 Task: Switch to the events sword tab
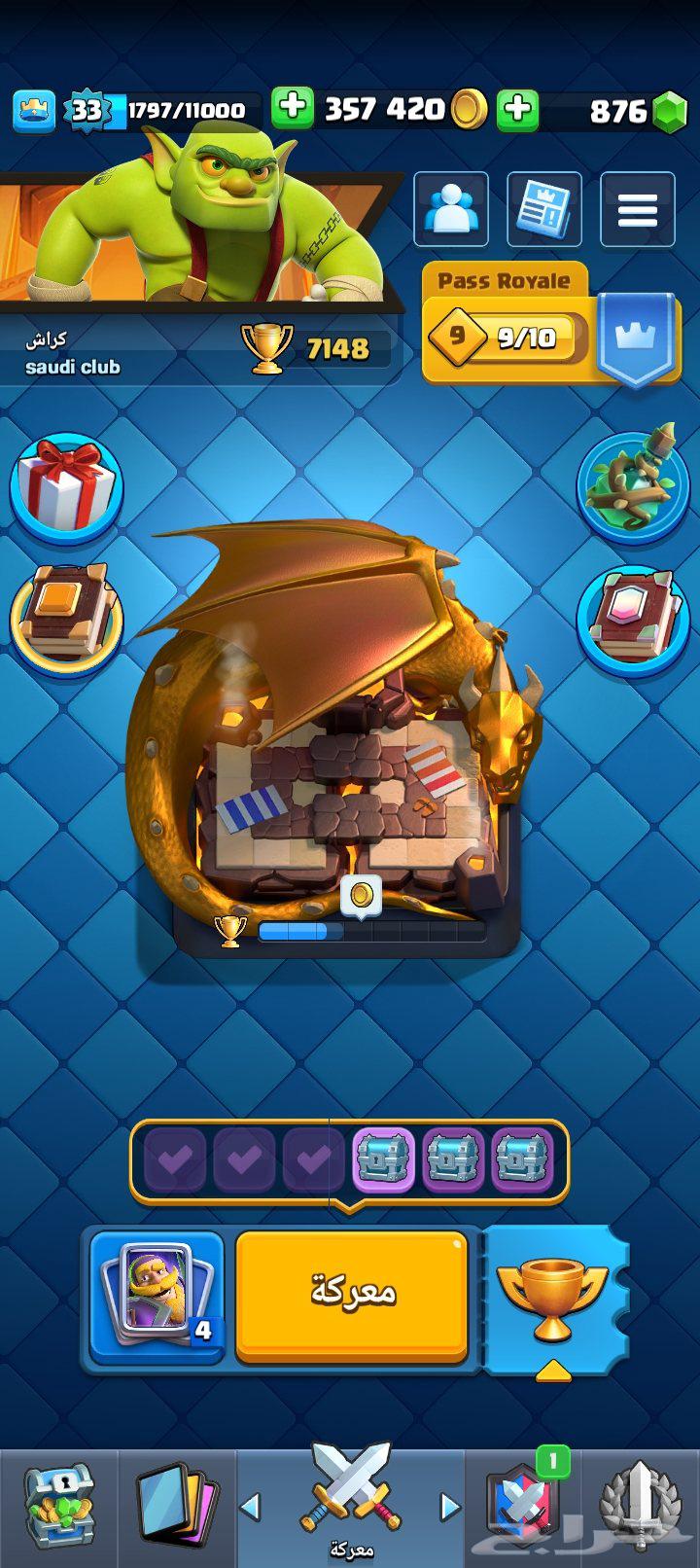[x=639, y=1506]
